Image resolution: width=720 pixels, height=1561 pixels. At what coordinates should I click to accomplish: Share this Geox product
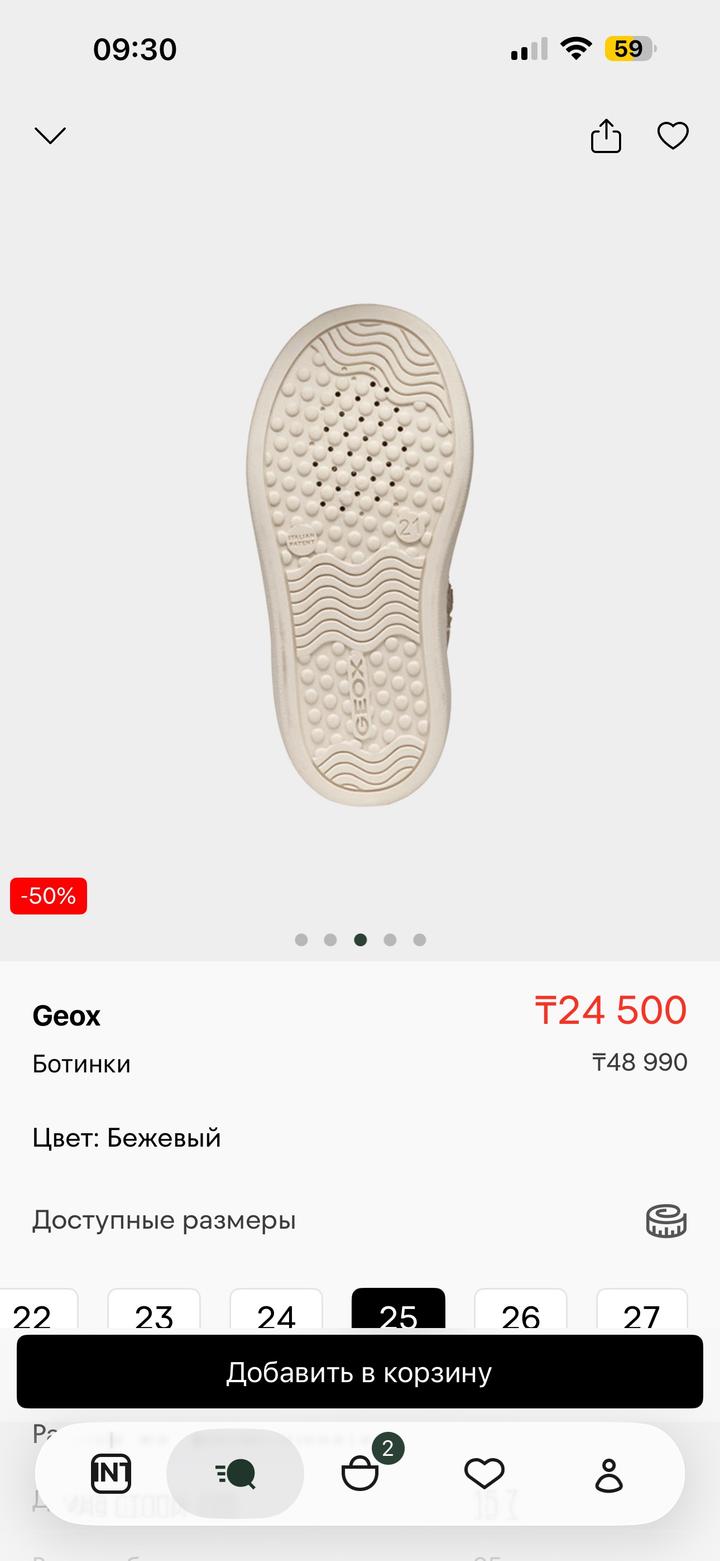coord(606,136)
